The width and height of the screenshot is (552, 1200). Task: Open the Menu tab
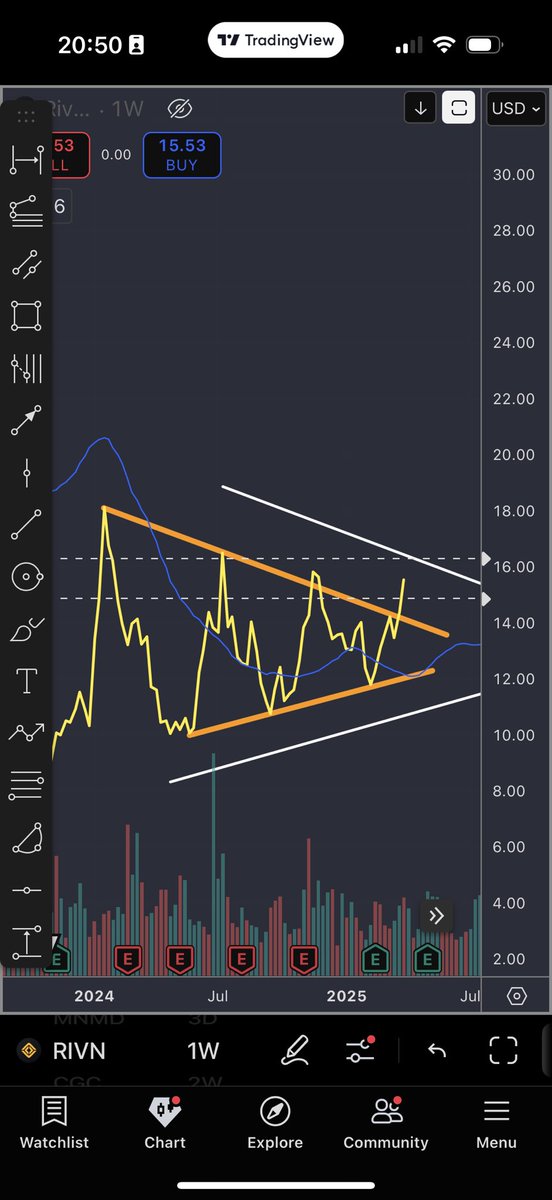496,1123
